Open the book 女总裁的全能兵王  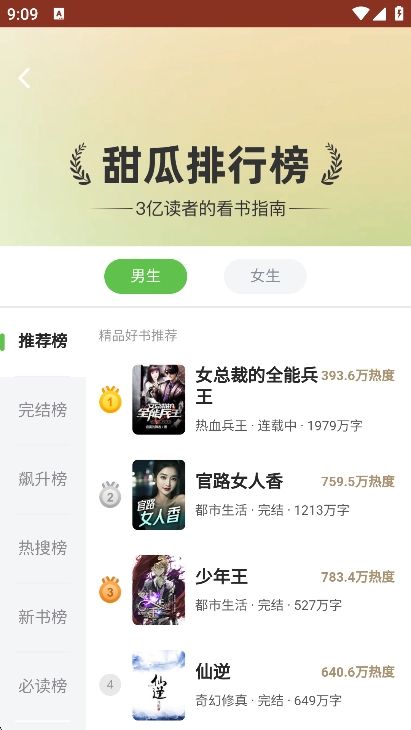pos(249,399)
